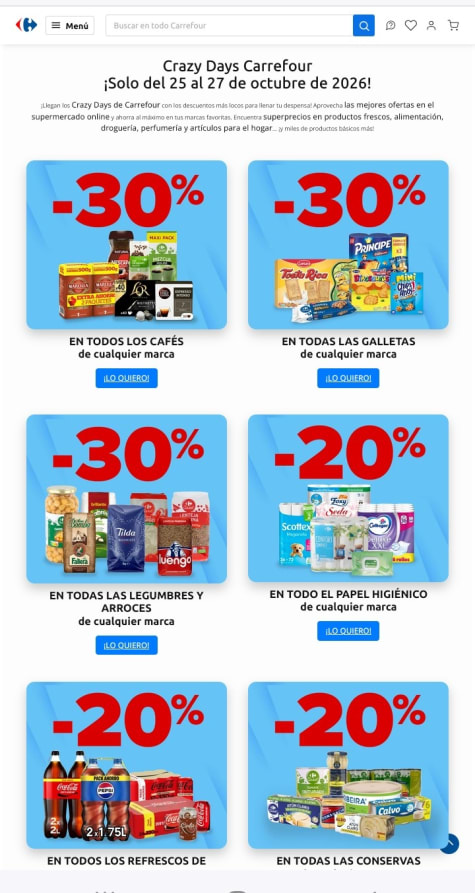Open the -30% legumbres y arroces banner

pyautogui.click(x=126, y=499)
